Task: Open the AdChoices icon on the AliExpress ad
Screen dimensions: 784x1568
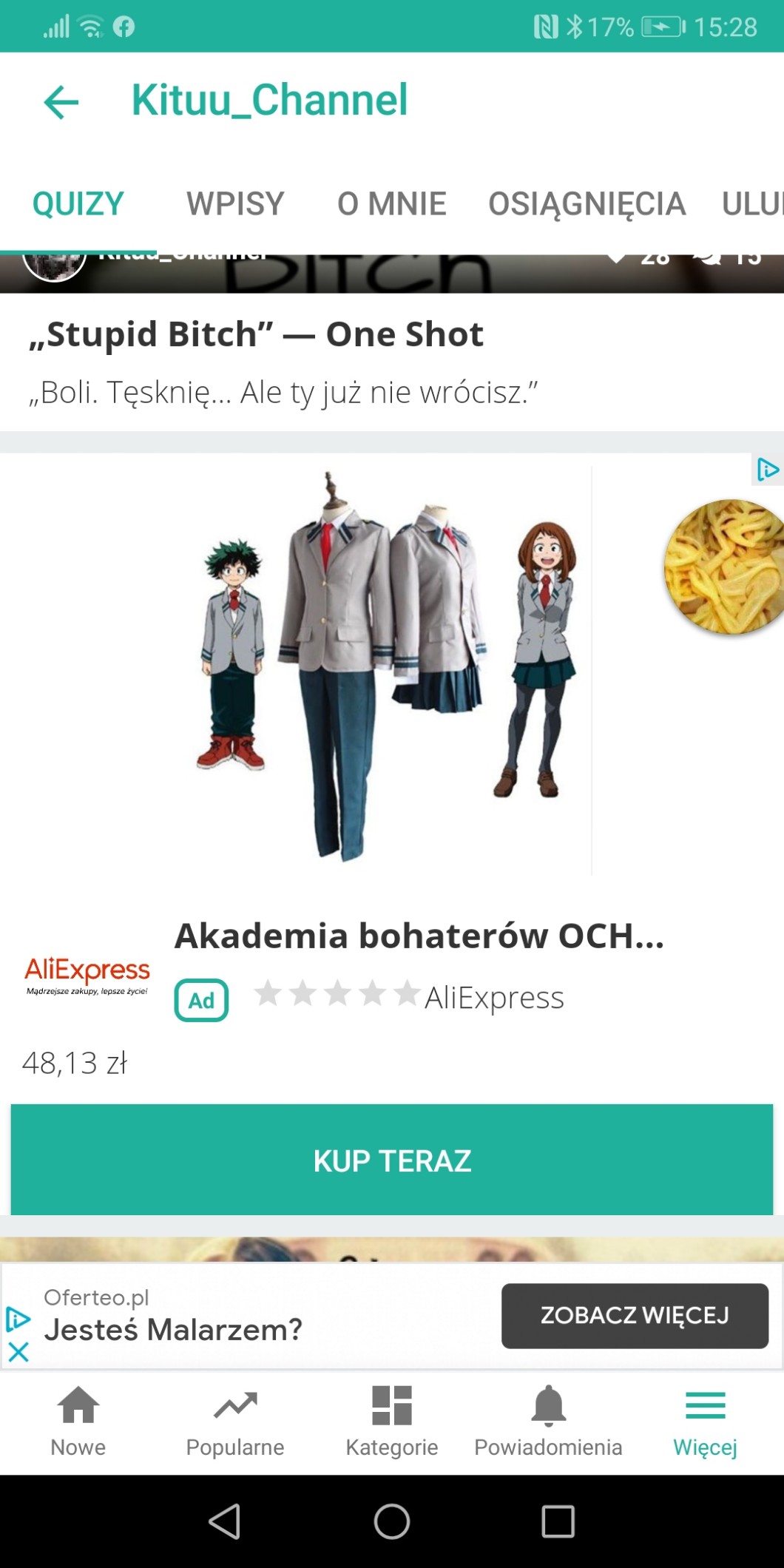Action: click(768, 470)
